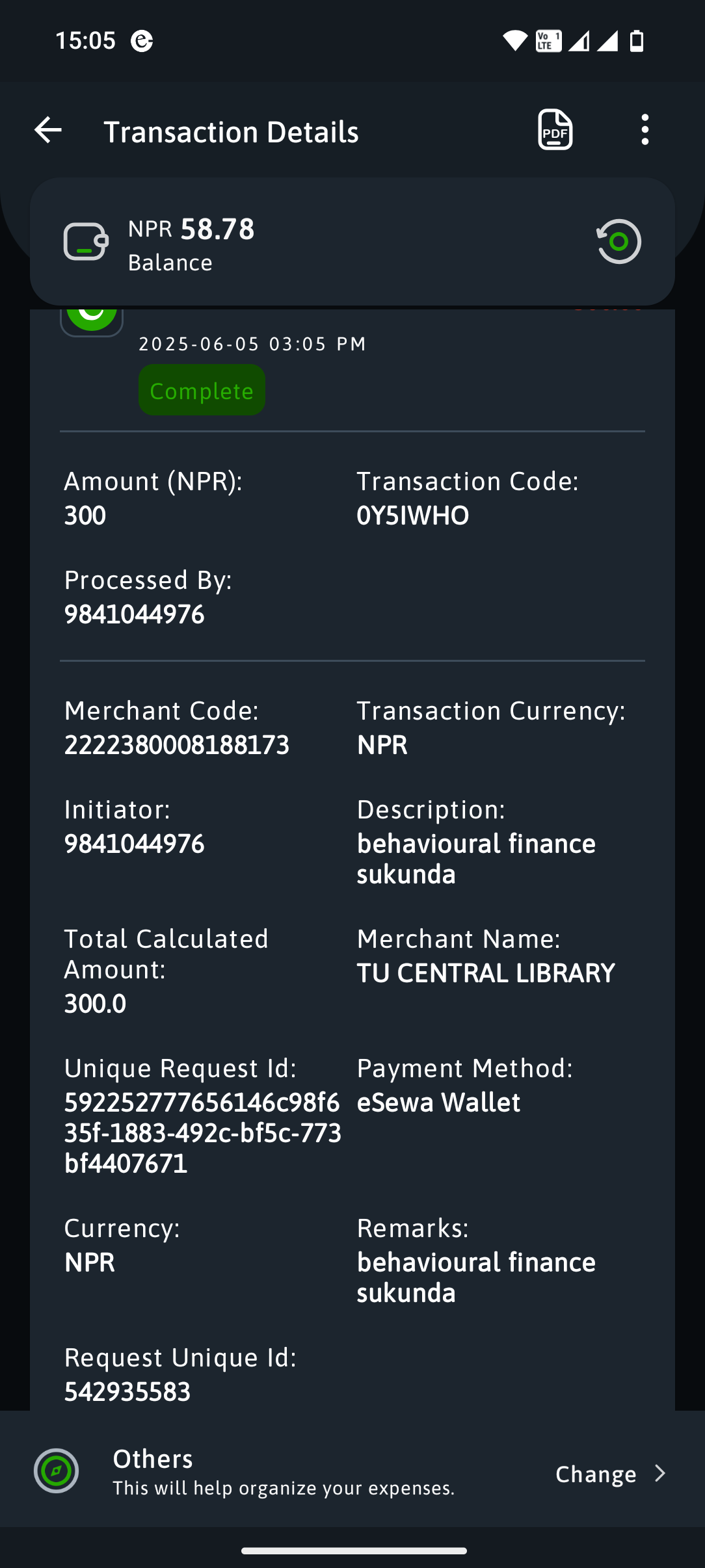The image size is (705, 1568).
Task: Download the transaction as PDF
Action: 555,130
